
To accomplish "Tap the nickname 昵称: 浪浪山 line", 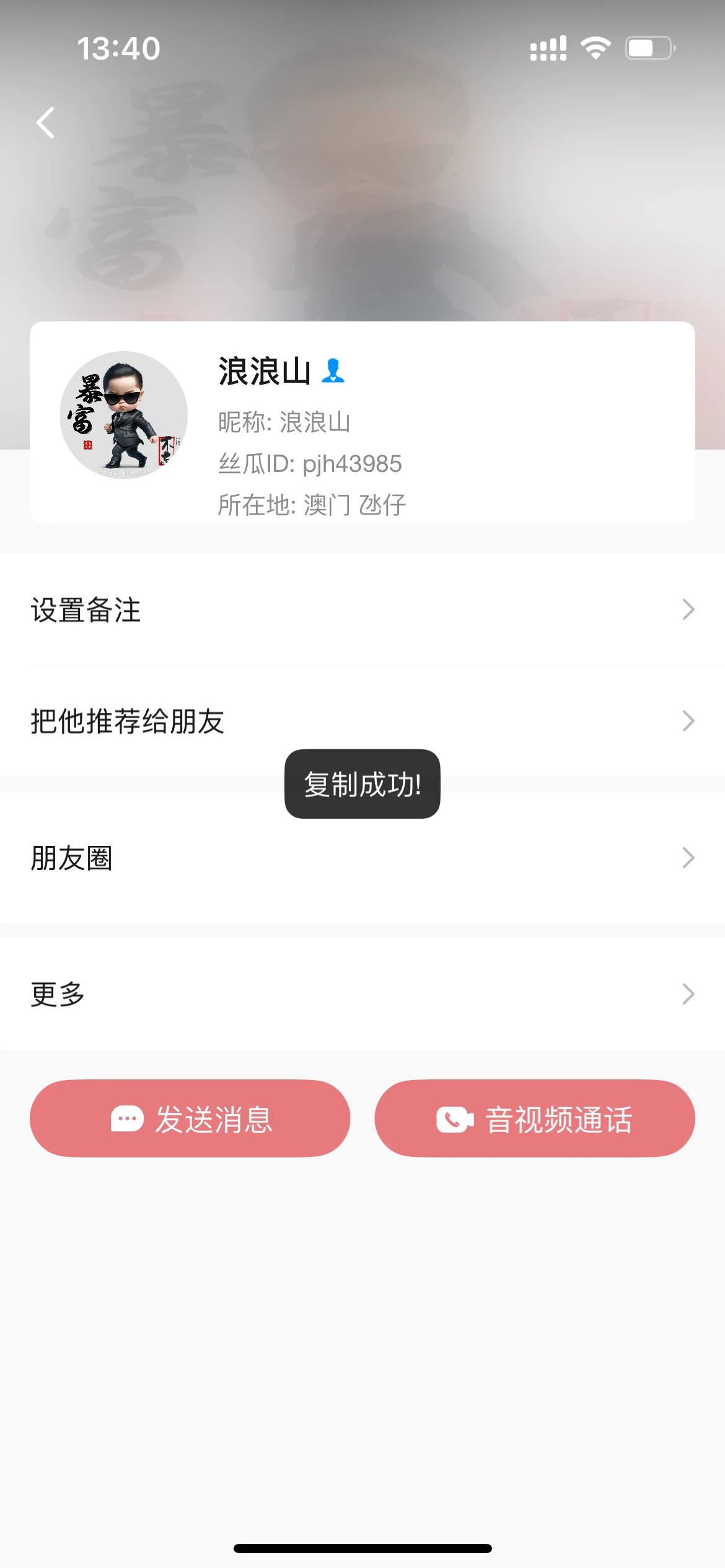I will 284,422.
